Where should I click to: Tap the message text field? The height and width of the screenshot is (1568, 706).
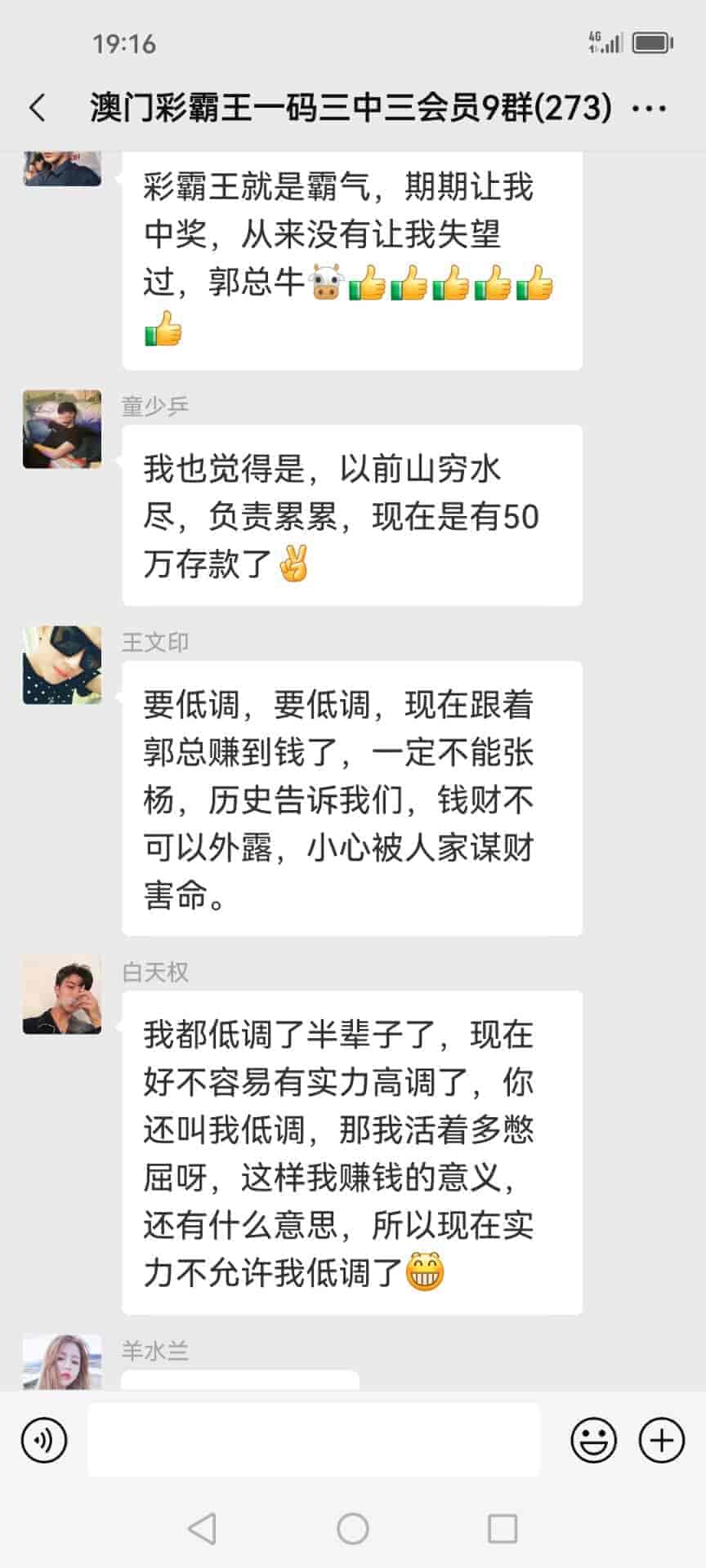(314, 1440)
